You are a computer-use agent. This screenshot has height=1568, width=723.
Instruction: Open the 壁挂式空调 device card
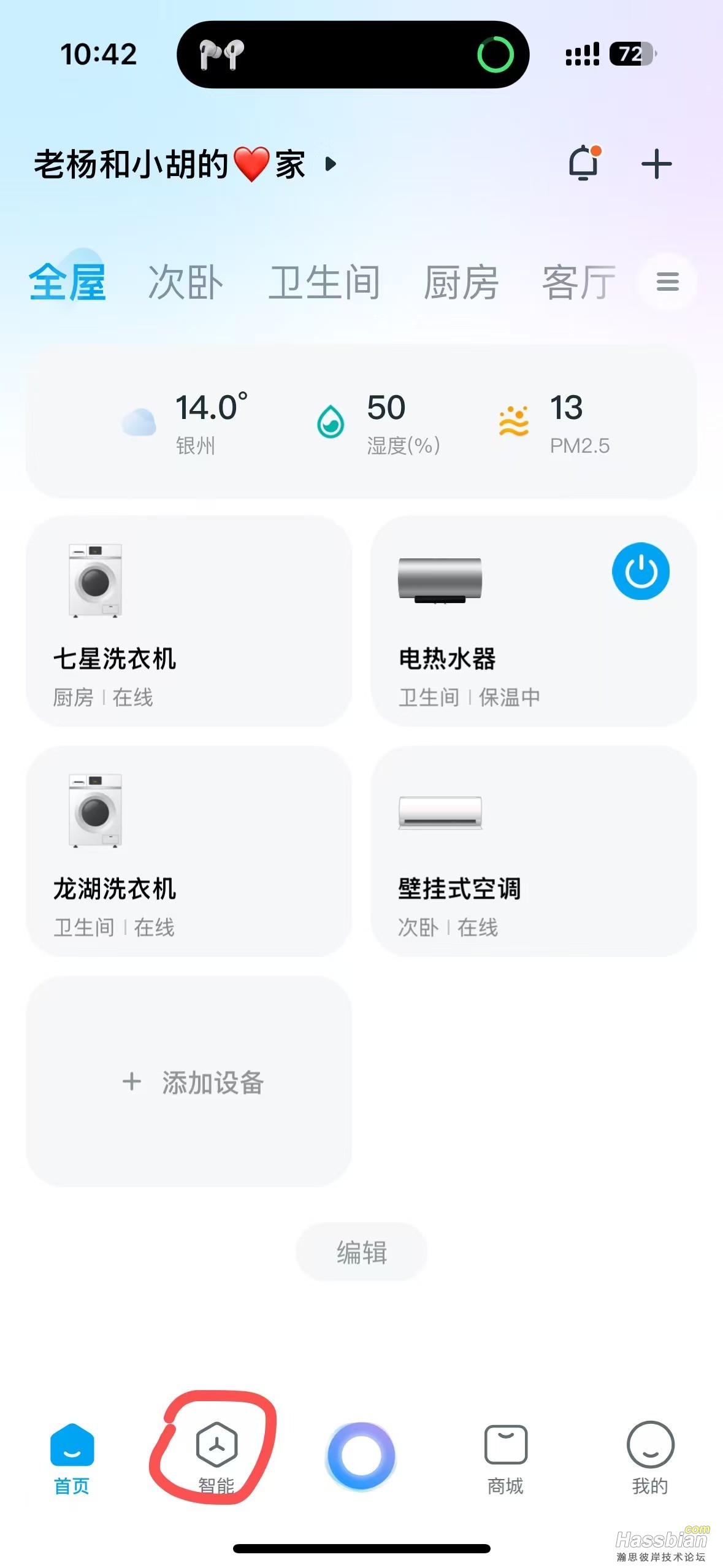533,851
